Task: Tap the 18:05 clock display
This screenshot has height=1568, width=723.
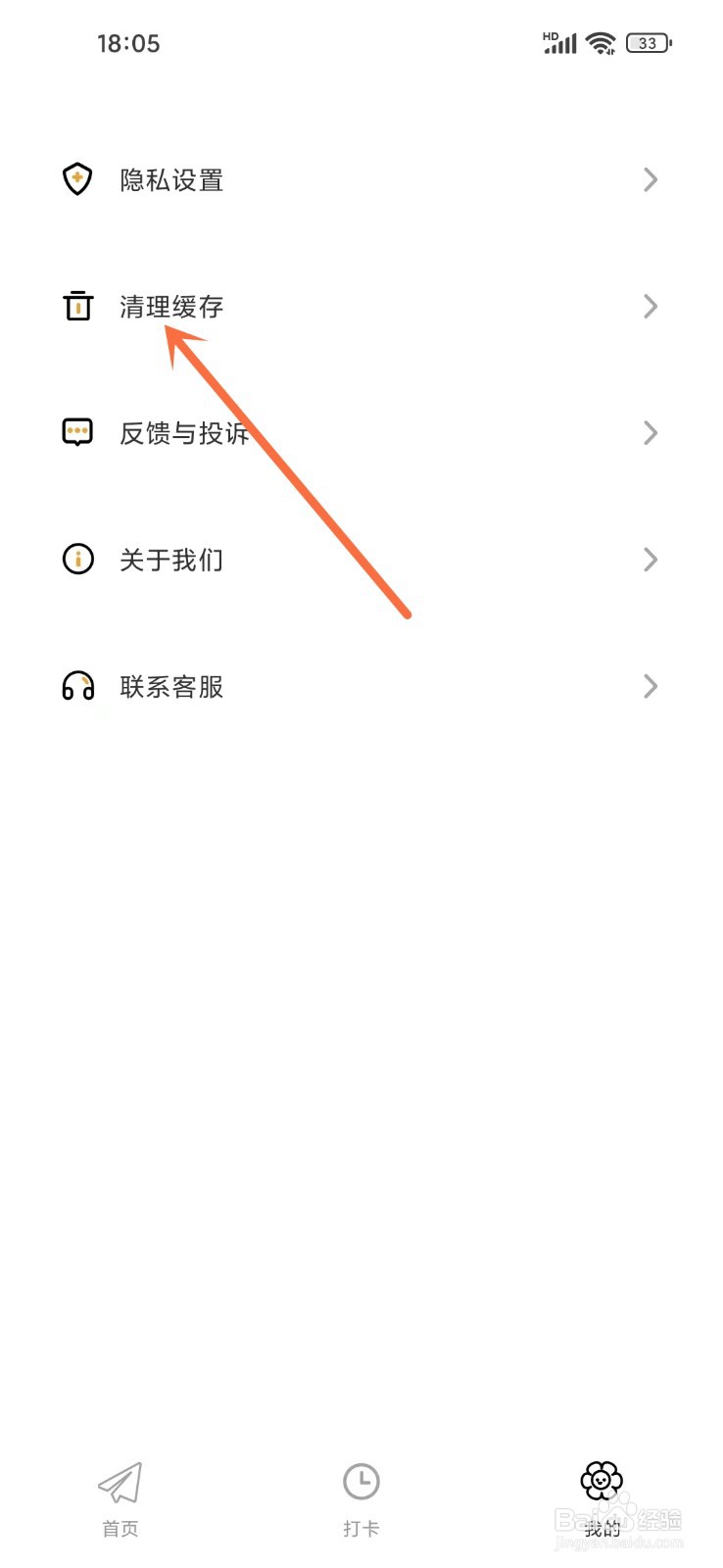Action: (x=129, y=42)
